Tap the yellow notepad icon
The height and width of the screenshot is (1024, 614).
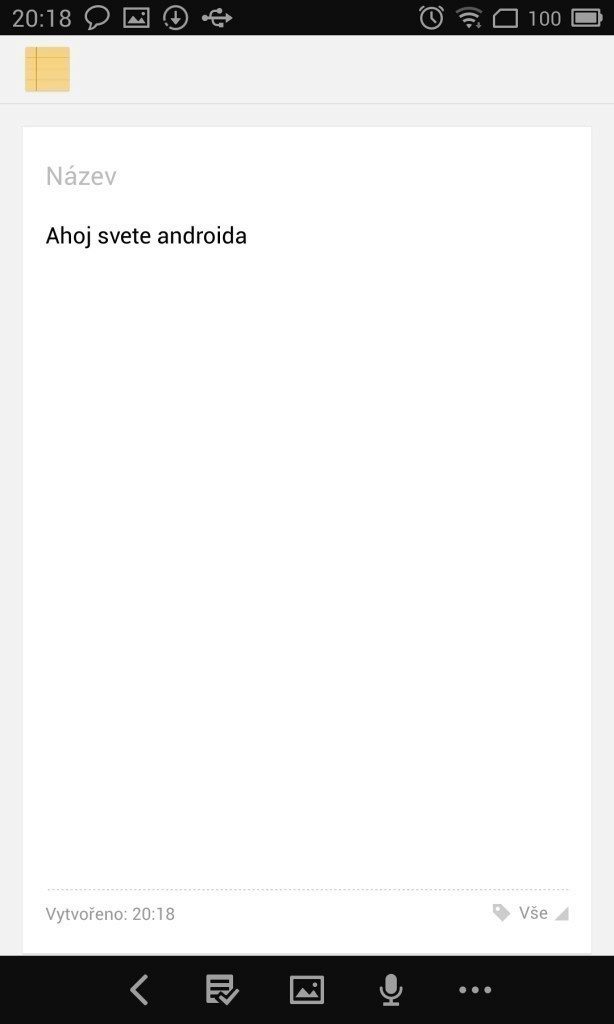pyautogui.click(x=48, y=69)
